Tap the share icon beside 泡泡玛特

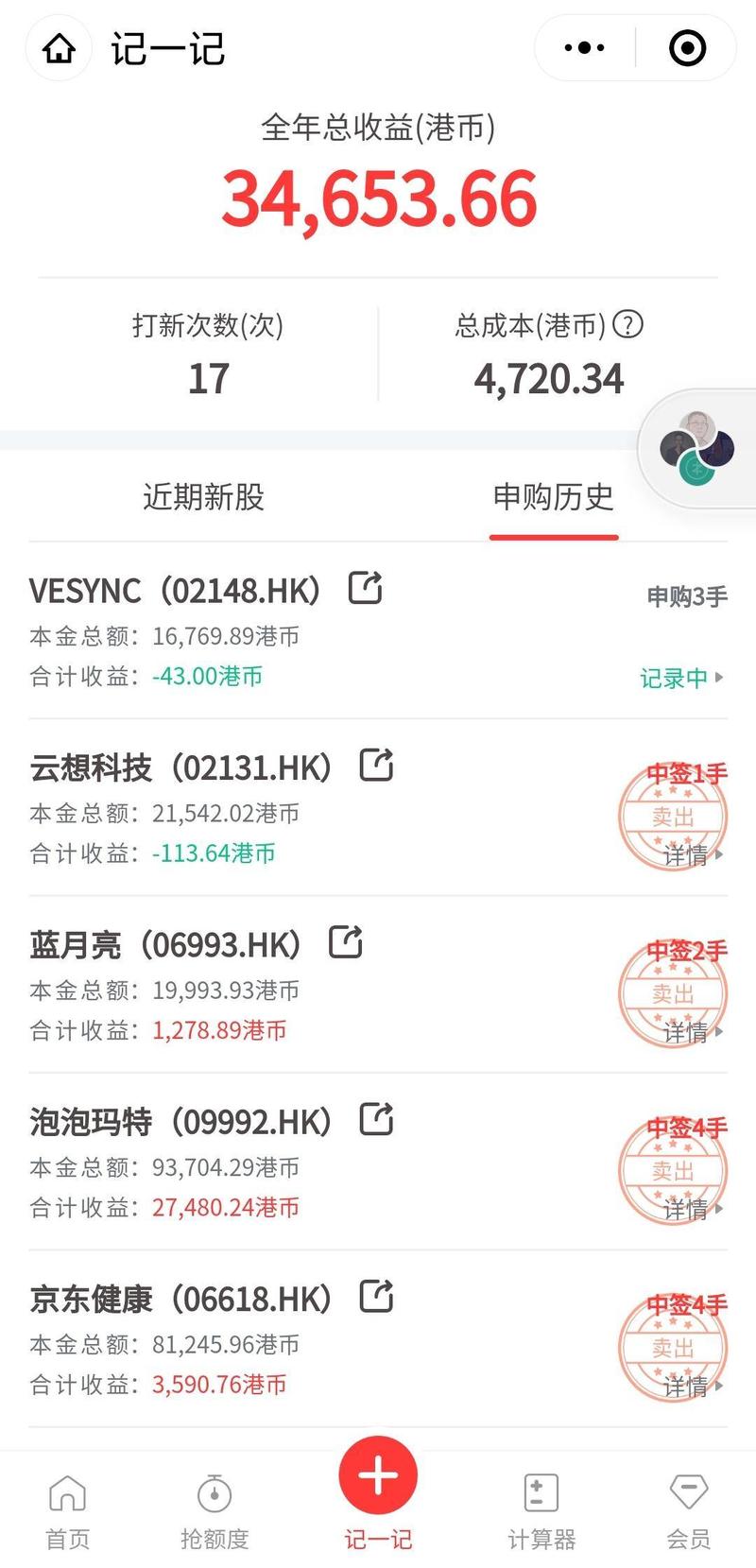(376, 1120)
